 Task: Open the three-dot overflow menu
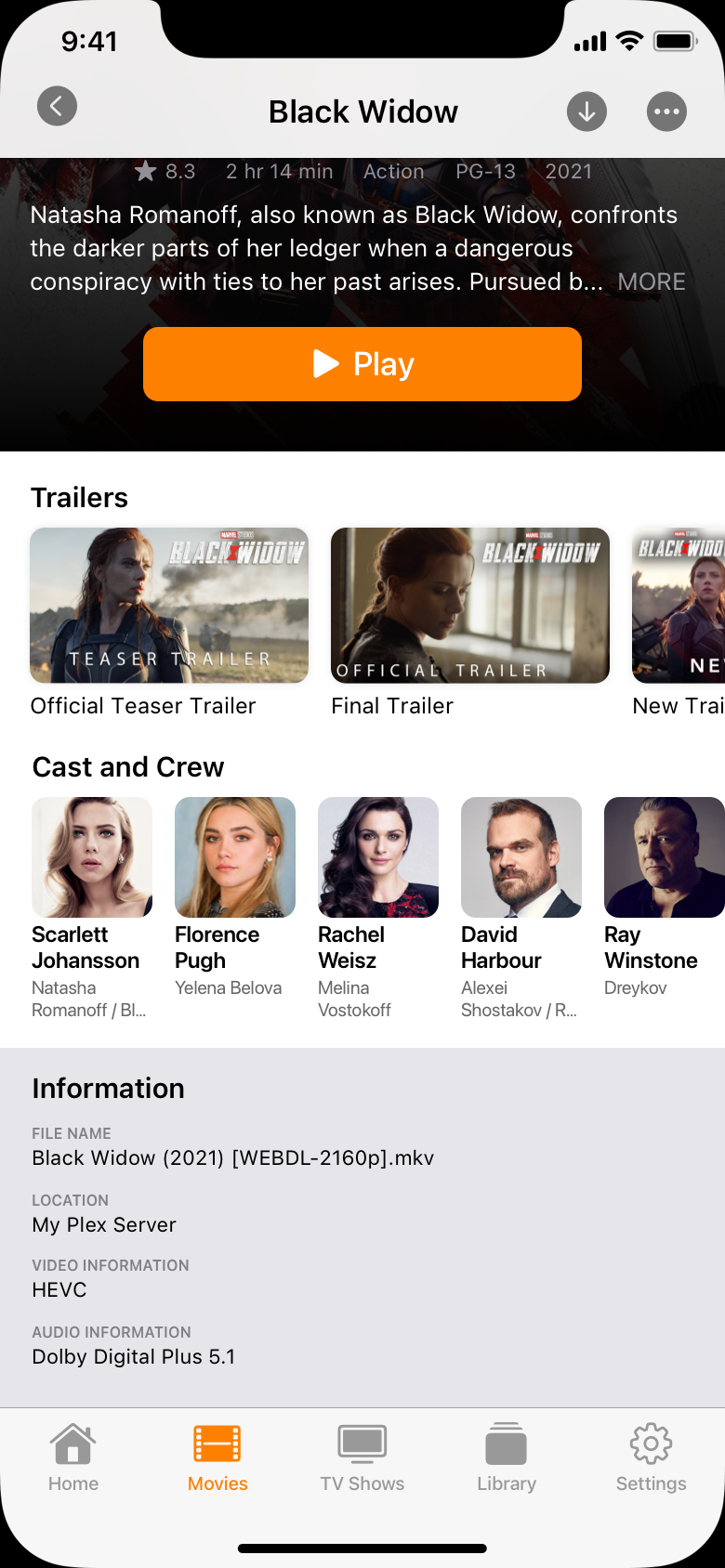pyautogui.click(x=666, y=111)
